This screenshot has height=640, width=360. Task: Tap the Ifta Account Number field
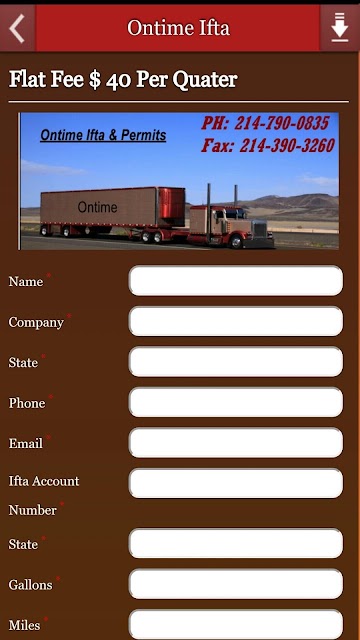236,483
